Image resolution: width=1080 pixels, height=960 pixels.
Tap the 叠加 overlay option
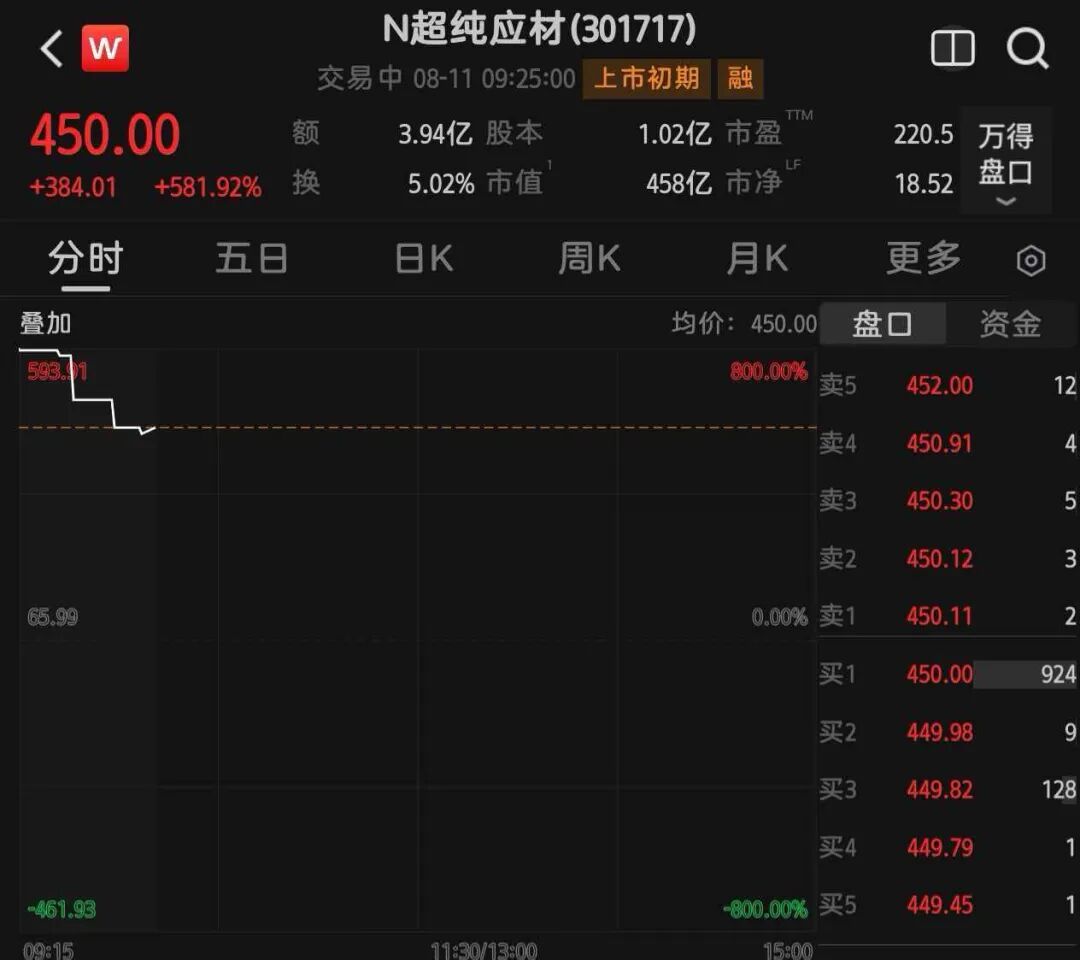45,323
